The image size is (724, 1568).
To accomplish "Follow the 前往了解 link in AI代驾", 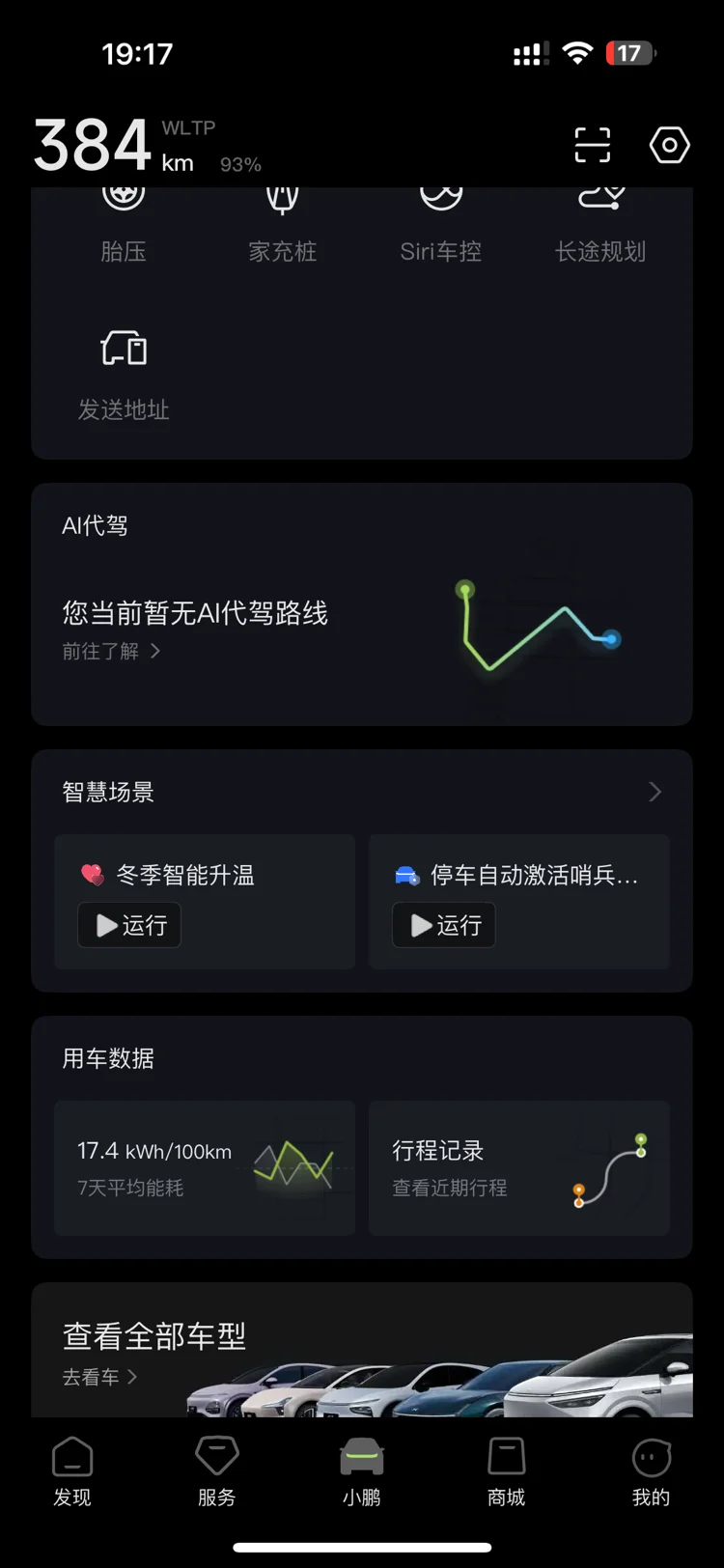I will pos(111,652).
